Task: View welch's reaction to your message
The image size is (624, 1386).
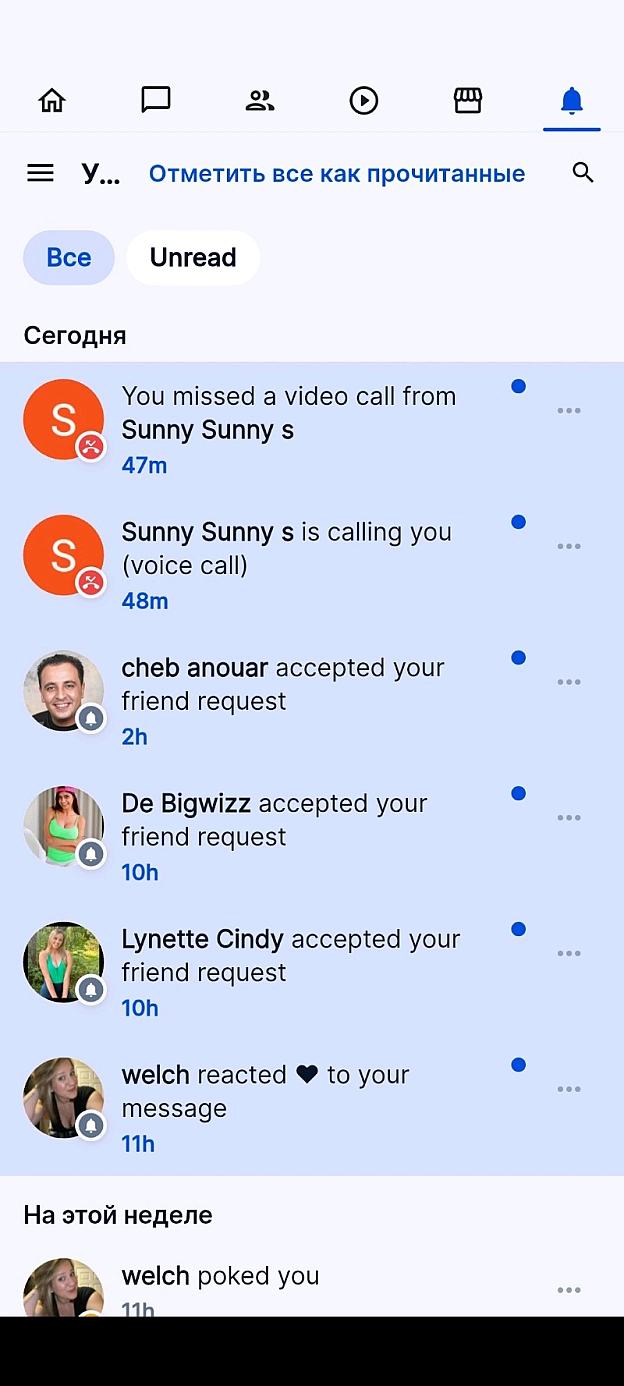Action: [x=312, y=1110]
